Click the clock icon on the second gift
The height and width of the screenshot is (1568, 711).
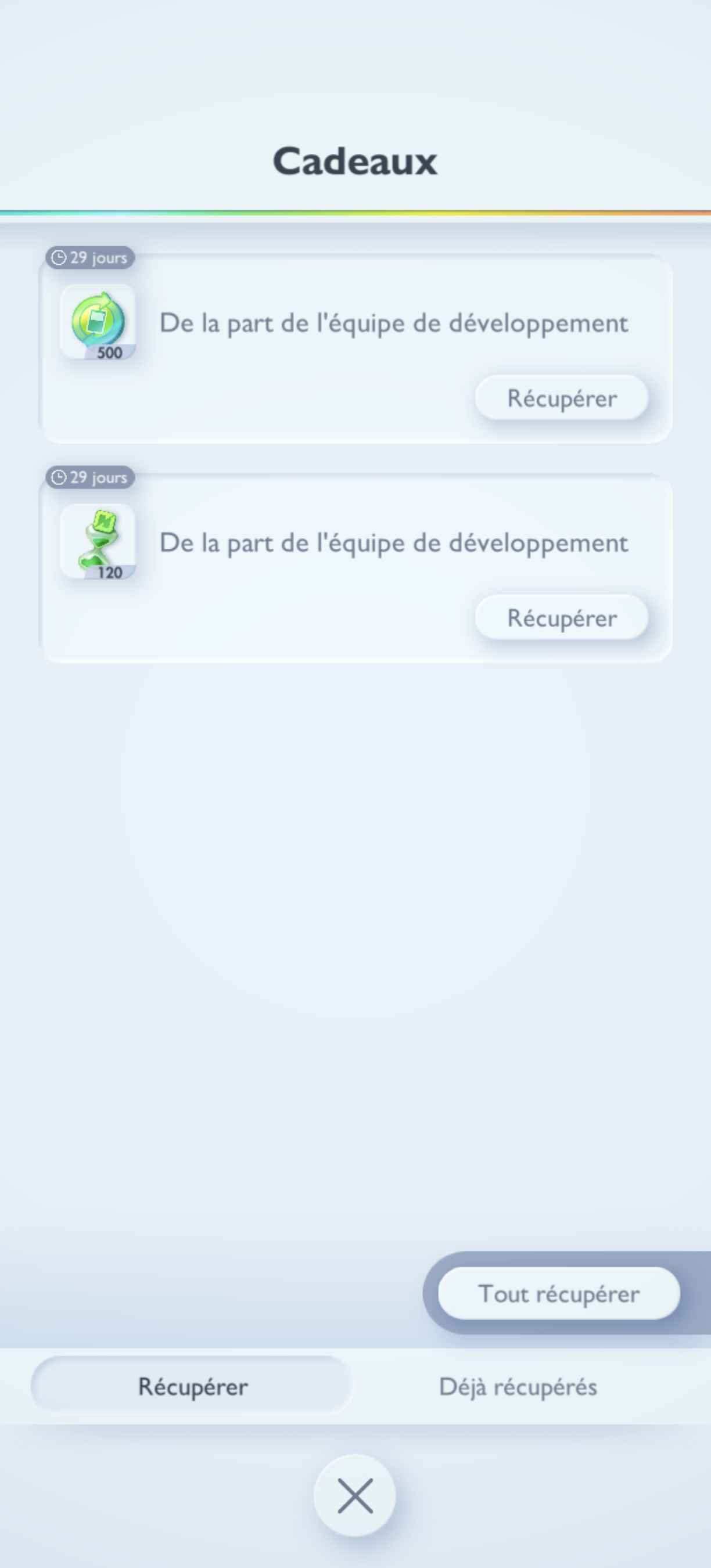[59, 477]
